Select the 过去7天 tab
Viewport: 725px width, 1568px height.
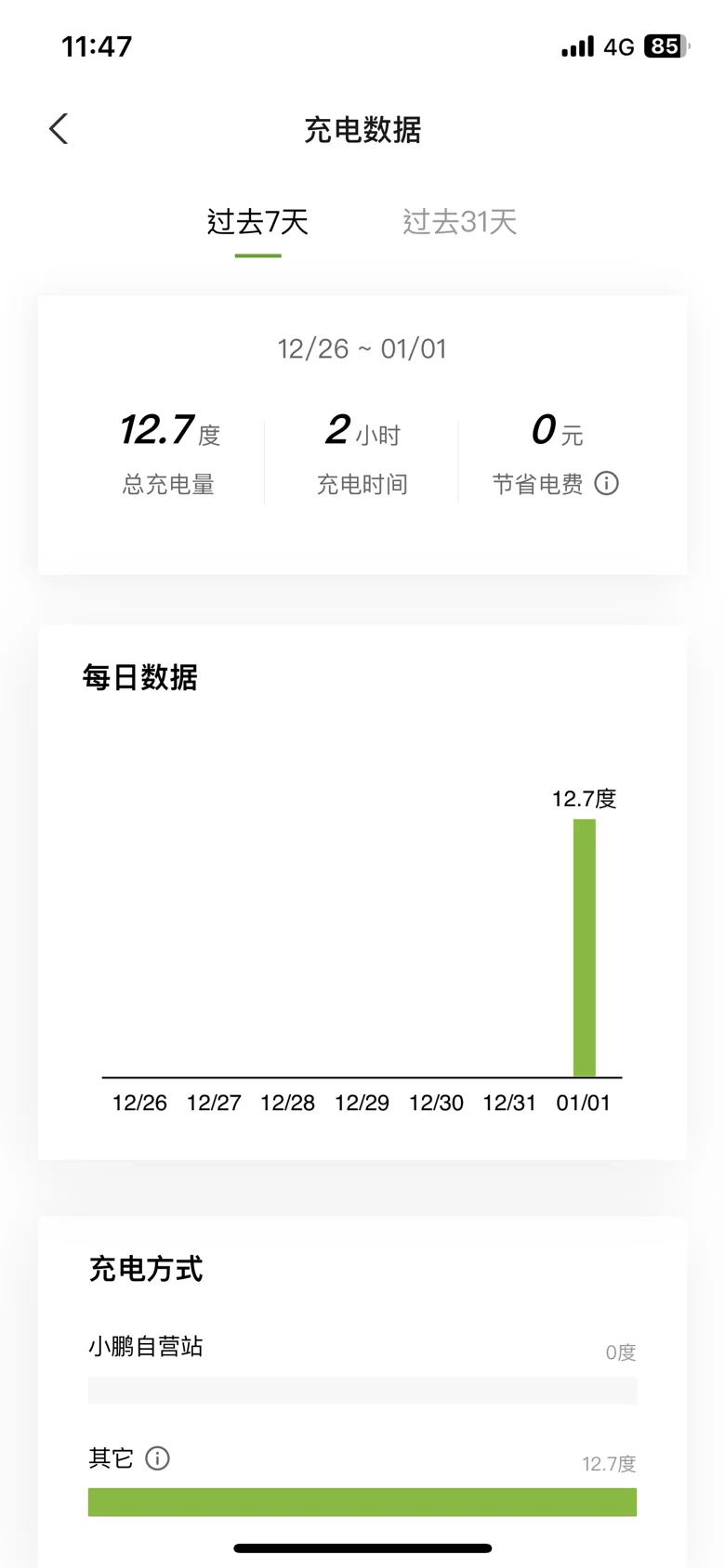(x=257, y=222)
